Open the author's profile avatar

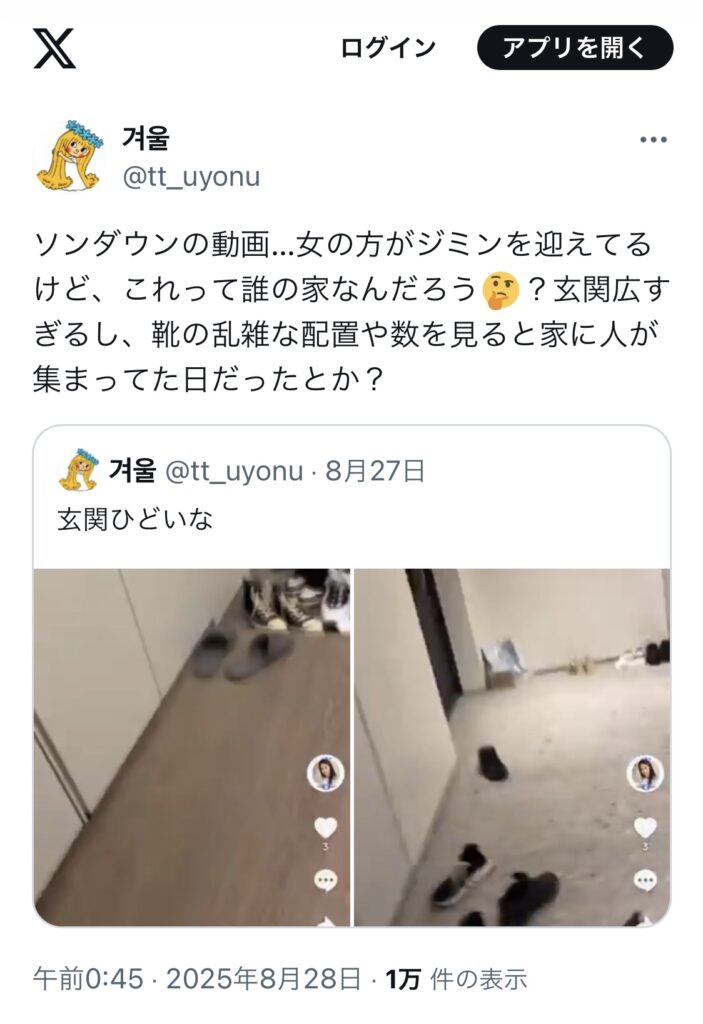[x=69, y=156]
